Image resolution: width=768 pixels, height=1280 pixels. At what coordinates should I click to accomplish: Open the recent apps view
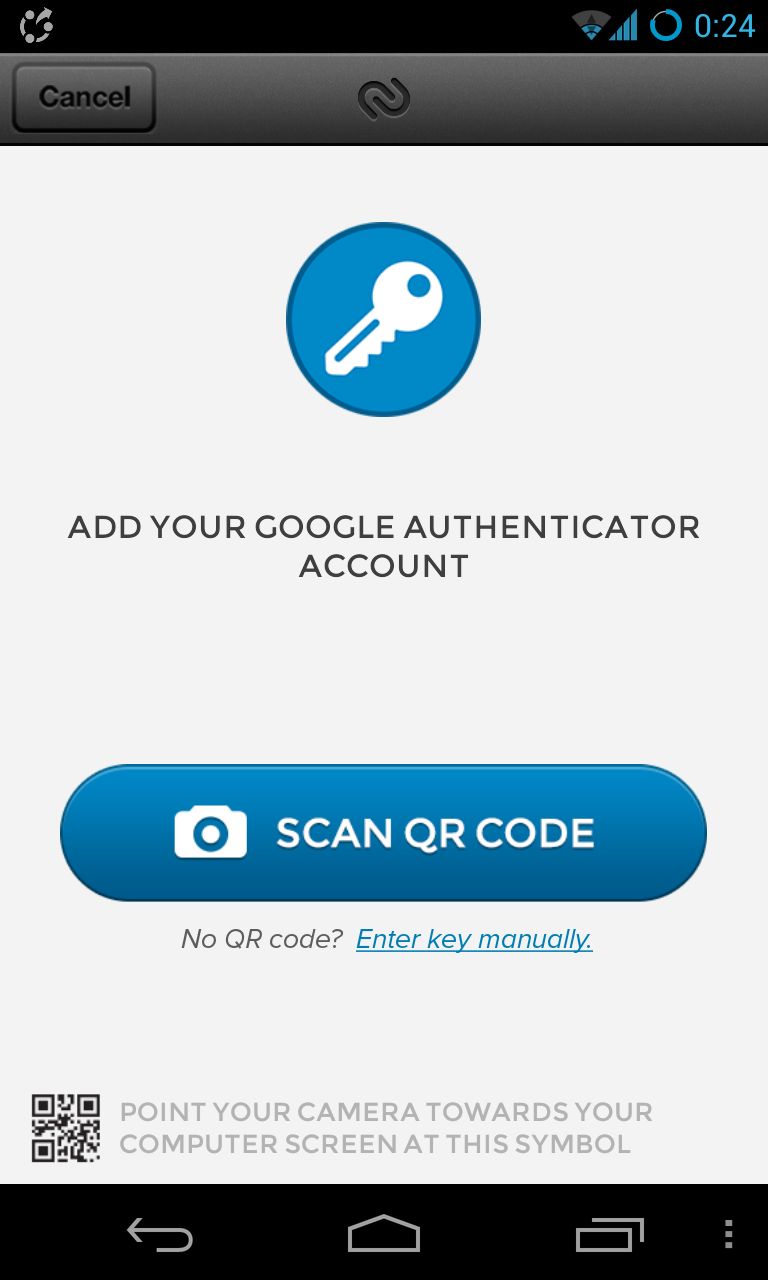[610, 1234]
